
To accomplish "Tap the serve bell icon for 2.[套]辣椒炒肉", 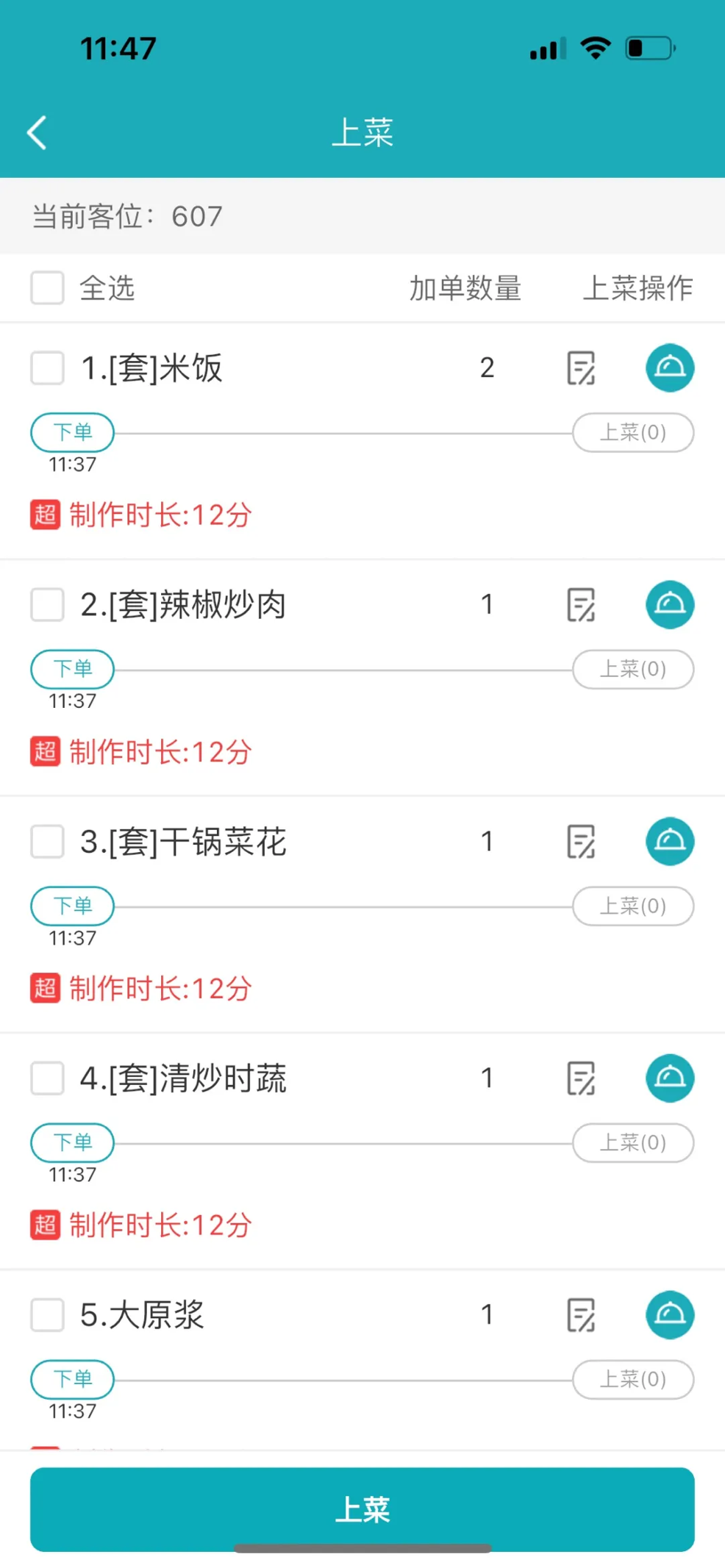I will [670, 604].
